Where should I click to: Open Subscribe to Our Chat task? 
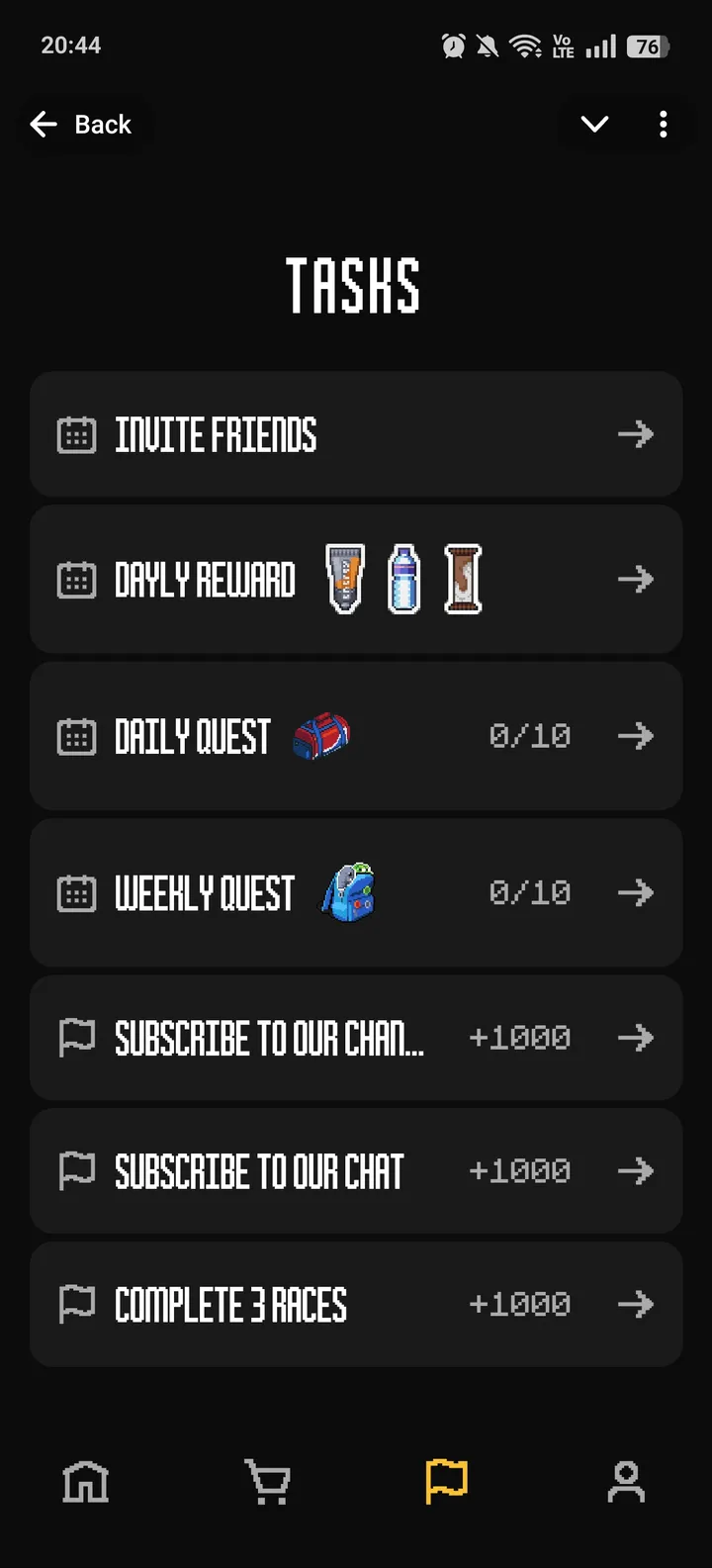[x=356, y=1171]
